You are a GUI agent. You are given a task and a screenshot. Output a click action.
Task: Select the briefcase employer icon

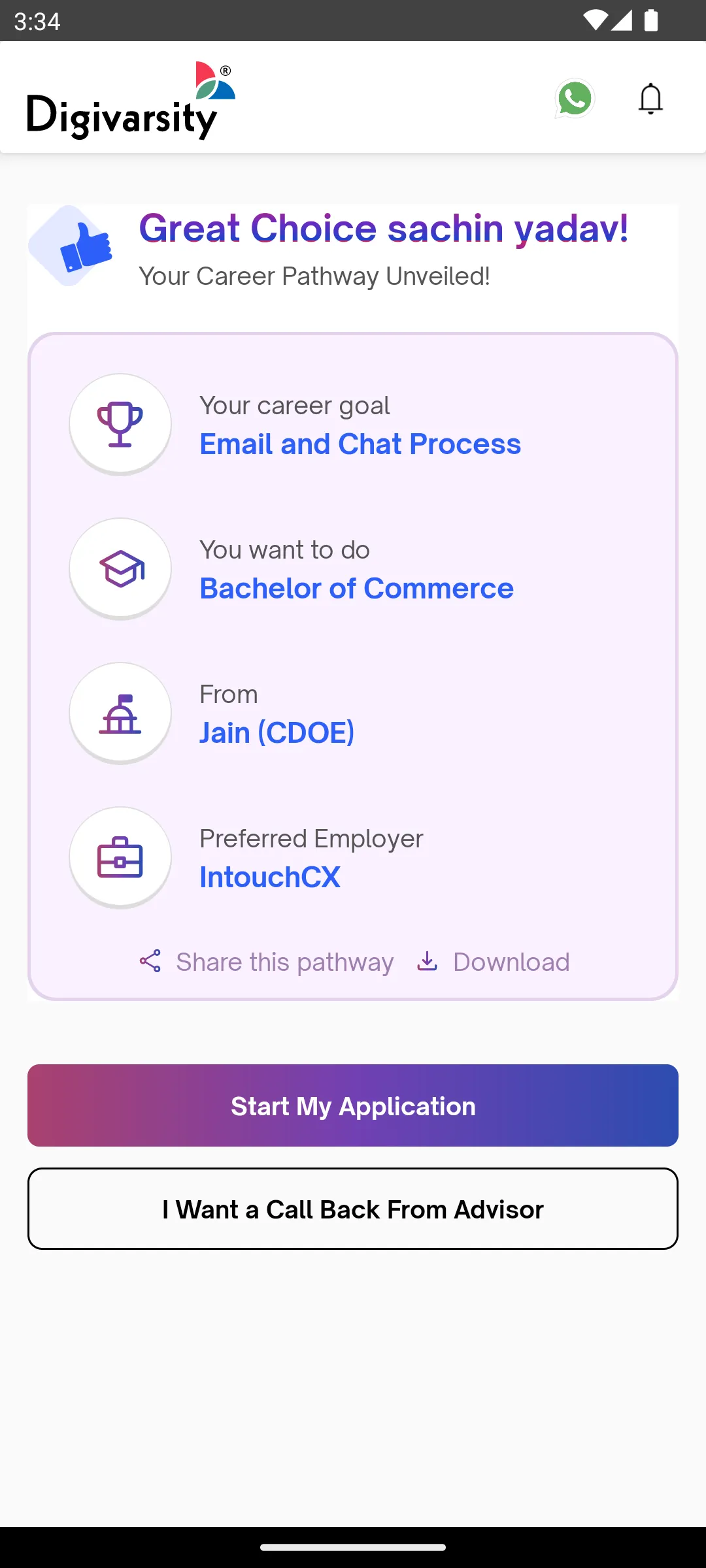click(120, 857)
